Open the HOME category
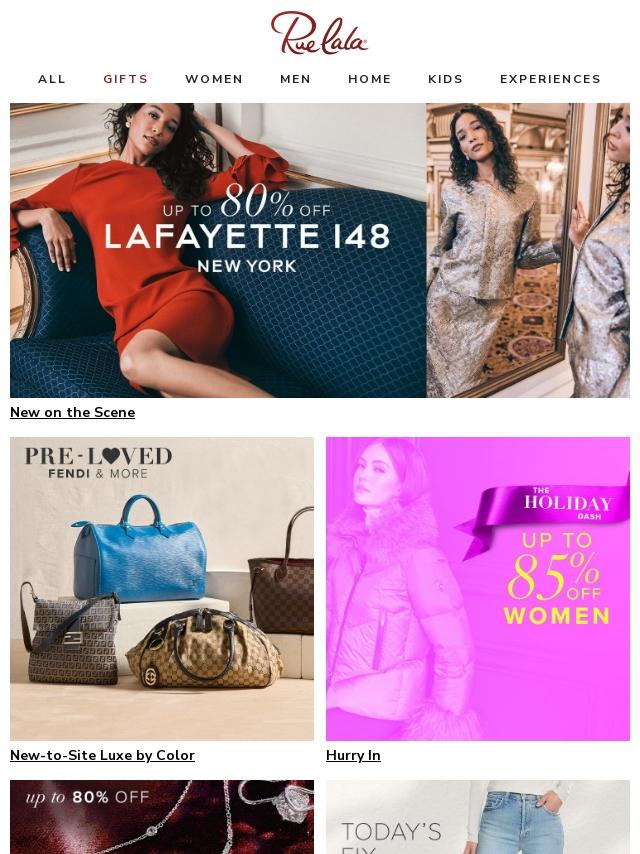 point(370,79)
